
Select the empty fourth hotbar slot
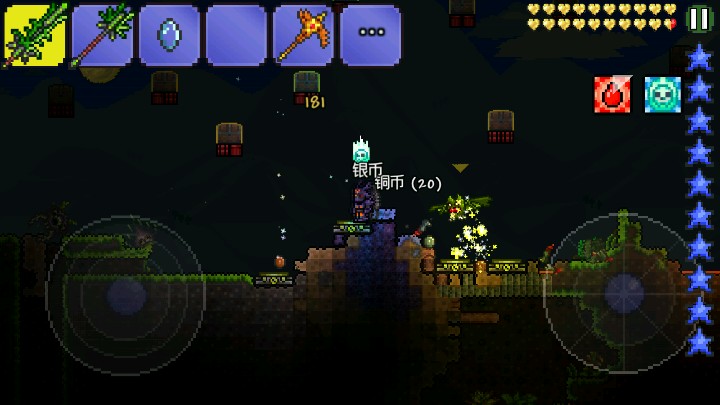point(236,35)
